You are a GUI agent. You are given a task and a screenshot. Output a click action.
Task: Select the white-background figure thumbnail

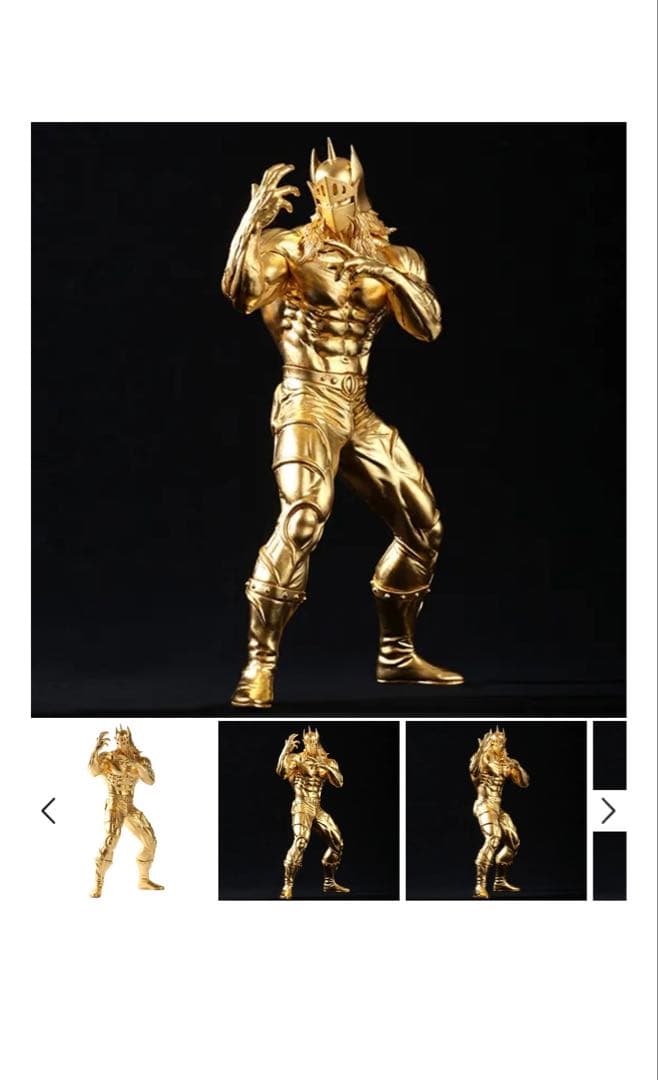click(123, 811)
